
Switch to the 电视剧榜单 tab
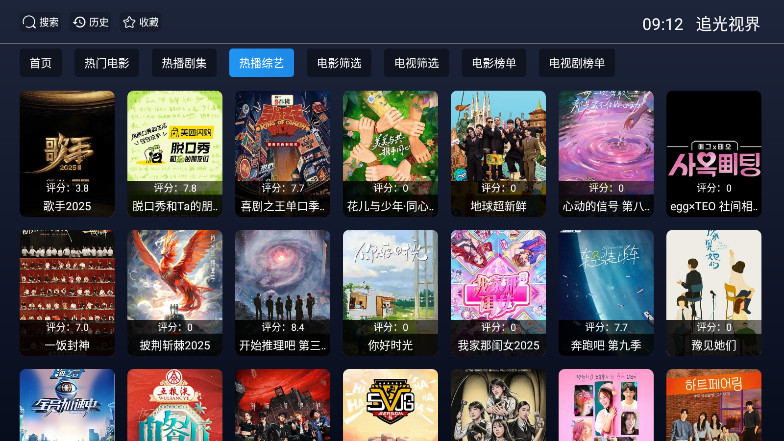(x=577, y=63)
